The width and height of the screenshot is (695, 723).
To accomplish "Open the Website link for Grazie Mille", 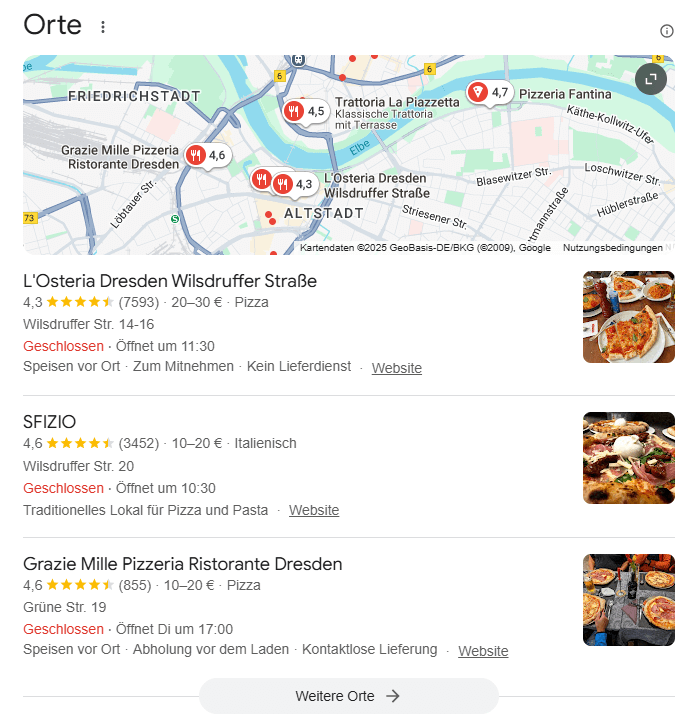I will pyautogui.click(x=483, y=651).
